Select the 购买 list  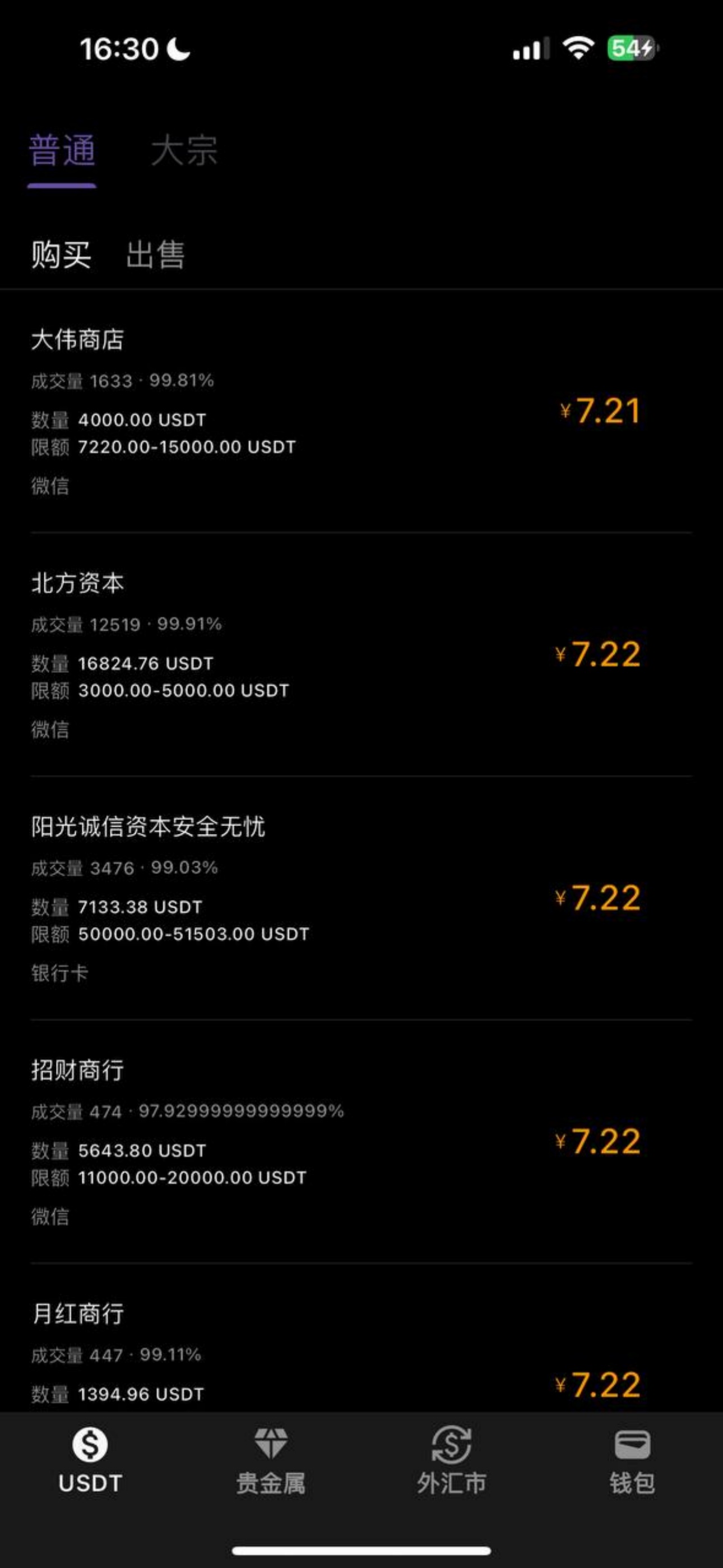(61, 255)
